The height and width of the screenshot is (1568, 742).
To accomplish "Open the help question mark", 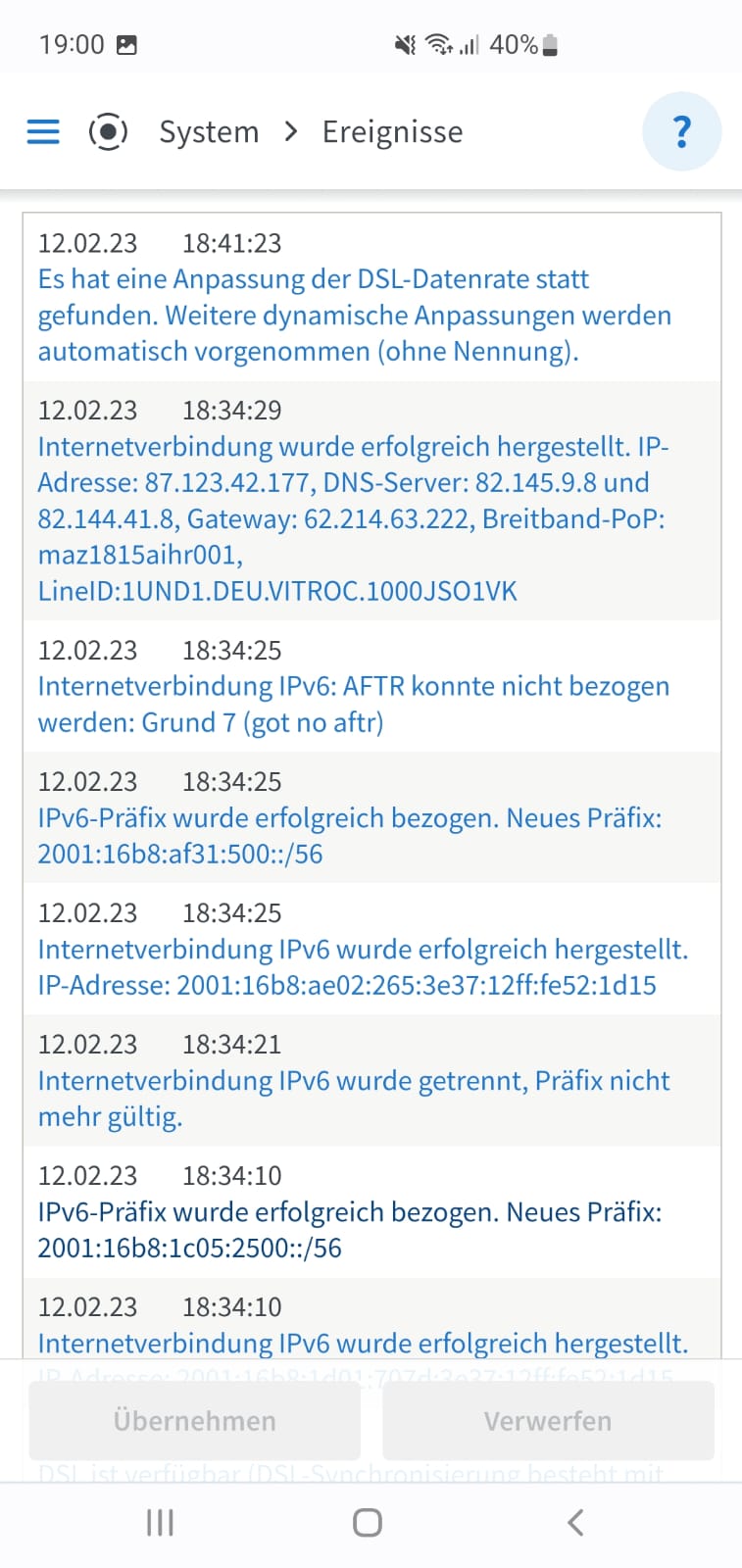I will 681,131.
